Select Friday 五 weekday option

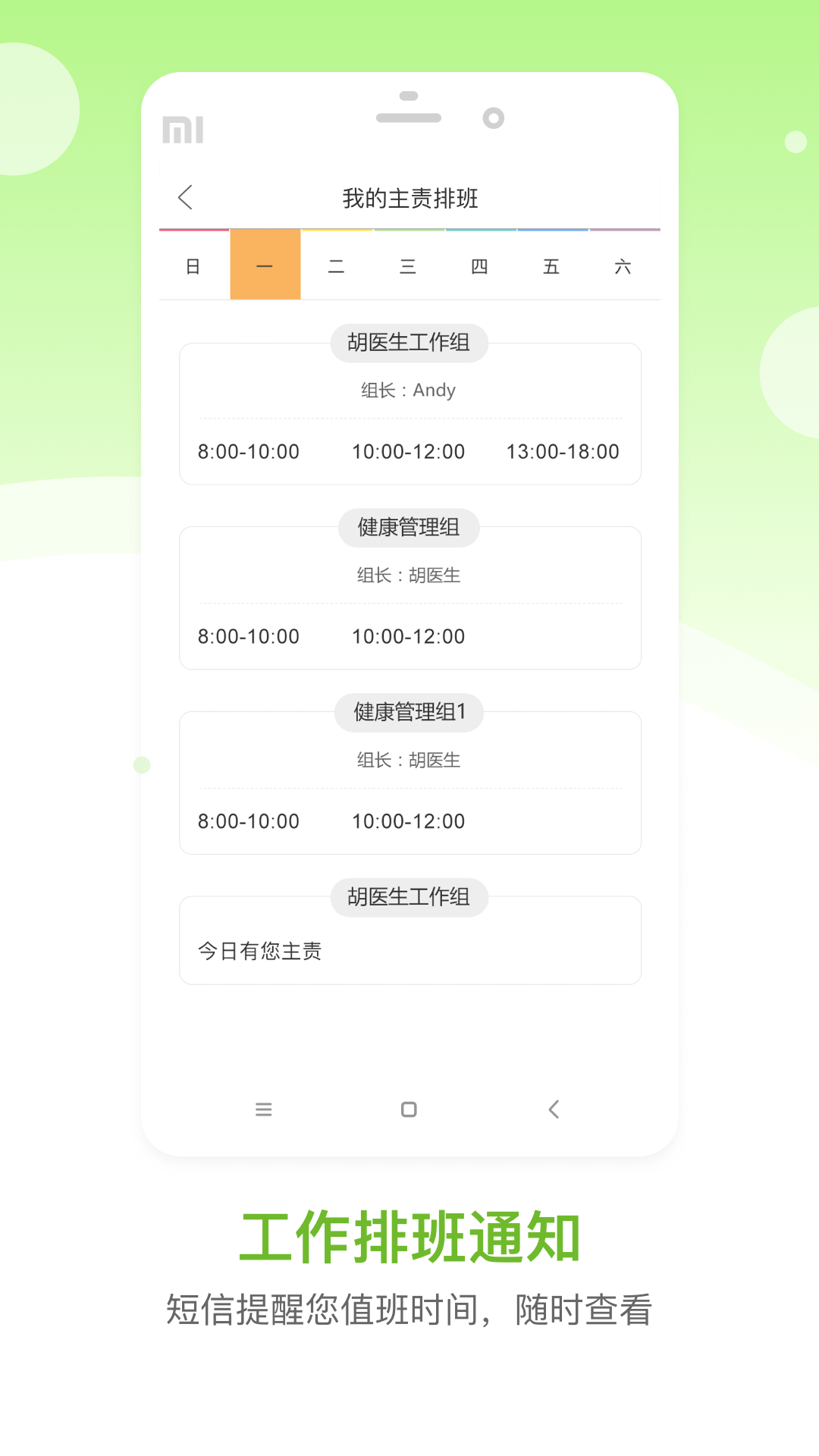click(x=551, y=266)
